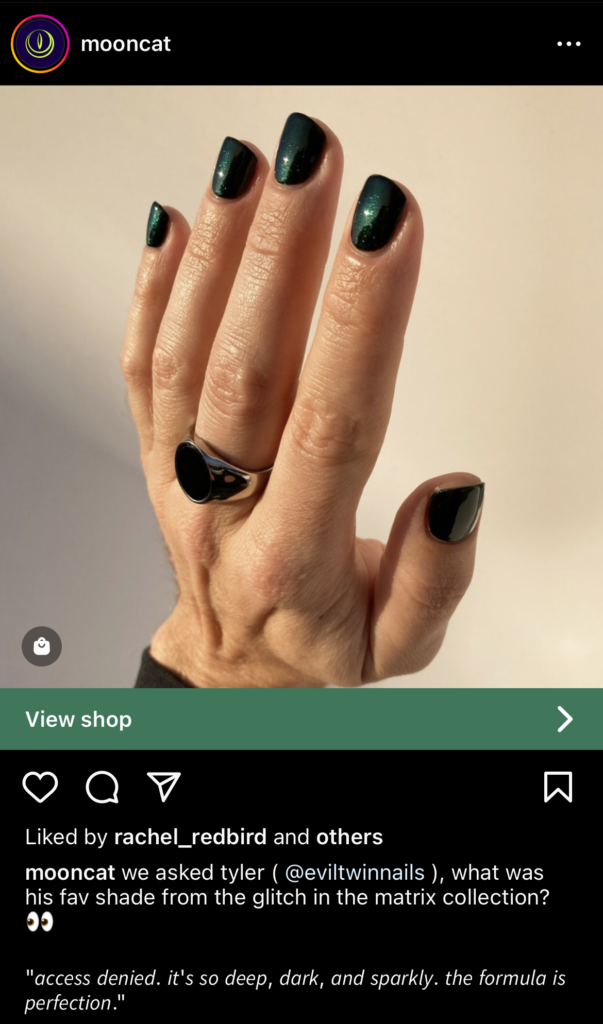Open comments with the speech bubble icon
The height and width of the screenshot is (1024, 603).
[x=102, y=787]
